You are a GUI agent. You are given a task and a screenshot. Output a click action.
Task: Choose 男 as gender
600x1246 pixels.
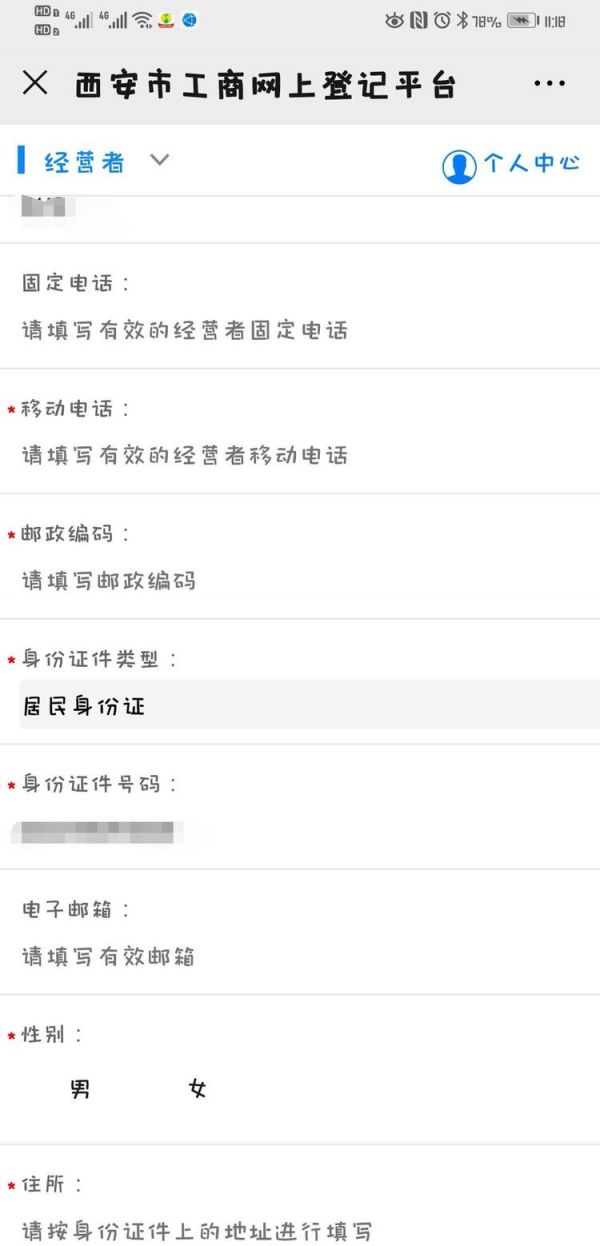click(x=81, y=1089)
